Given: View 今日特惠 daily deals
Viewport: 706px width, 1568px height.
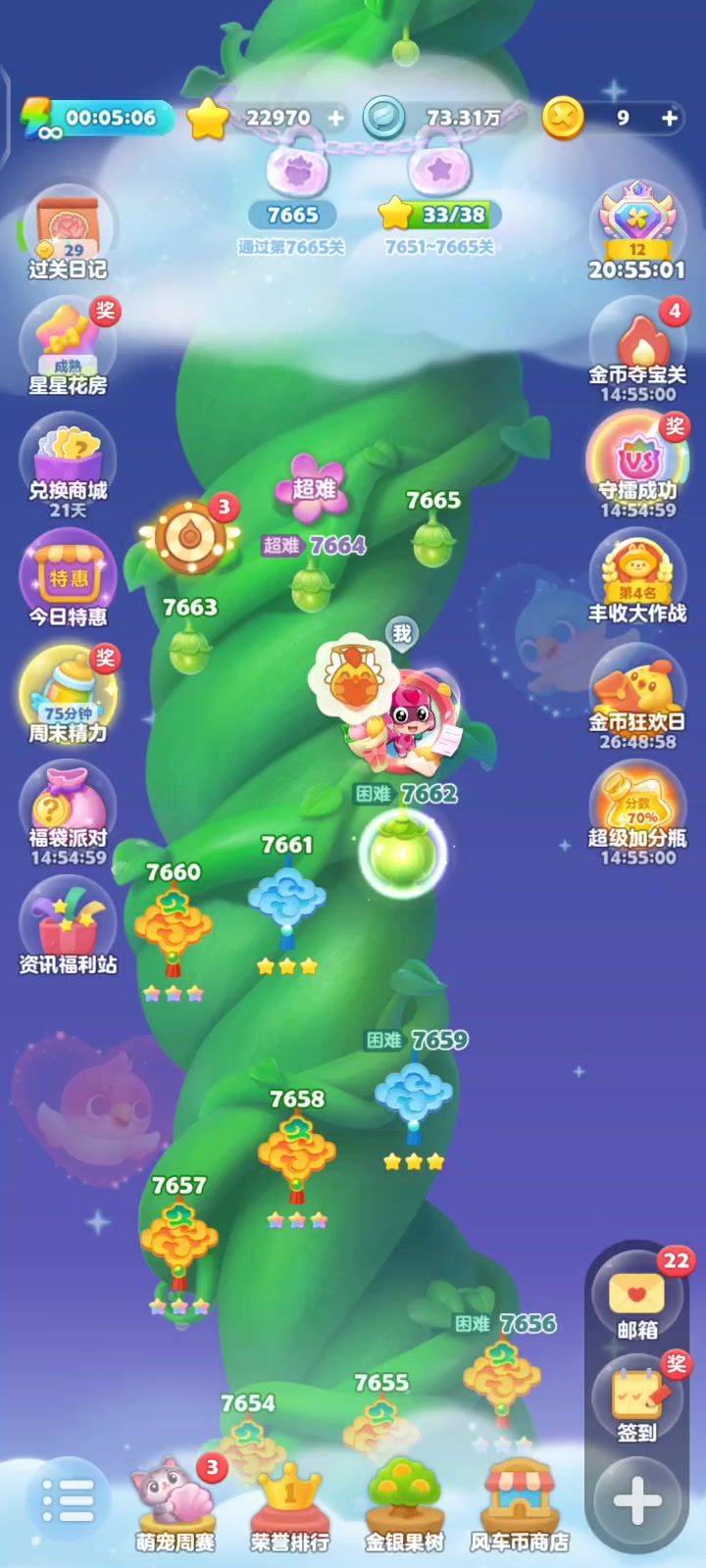Looking at the screenshot, I should 68,580.
